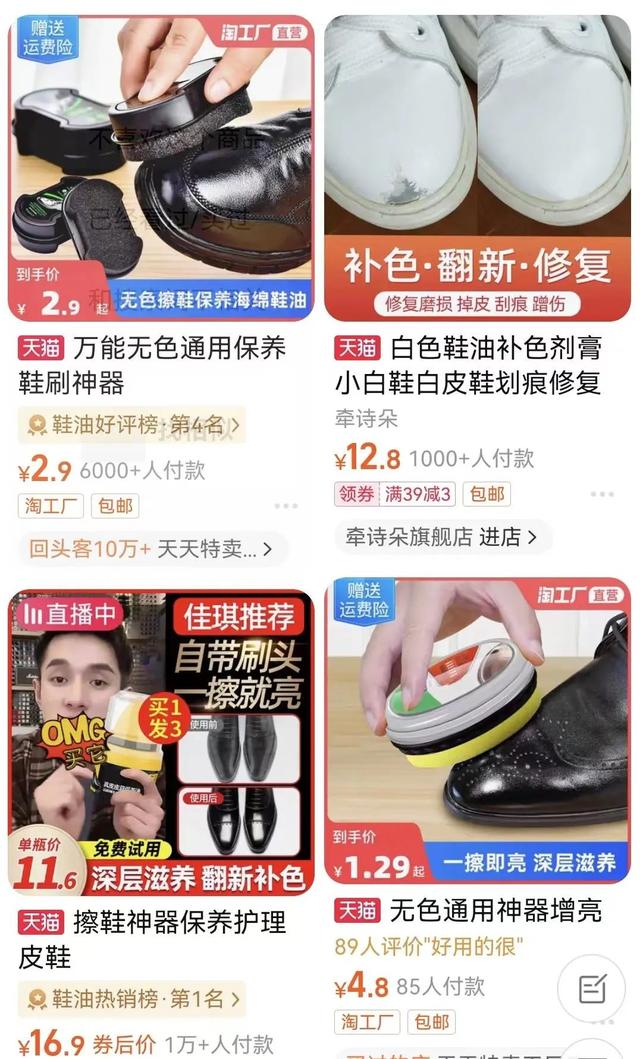Open more options on 万能无色通用保养 item
This screenshot has width=640, height=1059.
[286, 506]
